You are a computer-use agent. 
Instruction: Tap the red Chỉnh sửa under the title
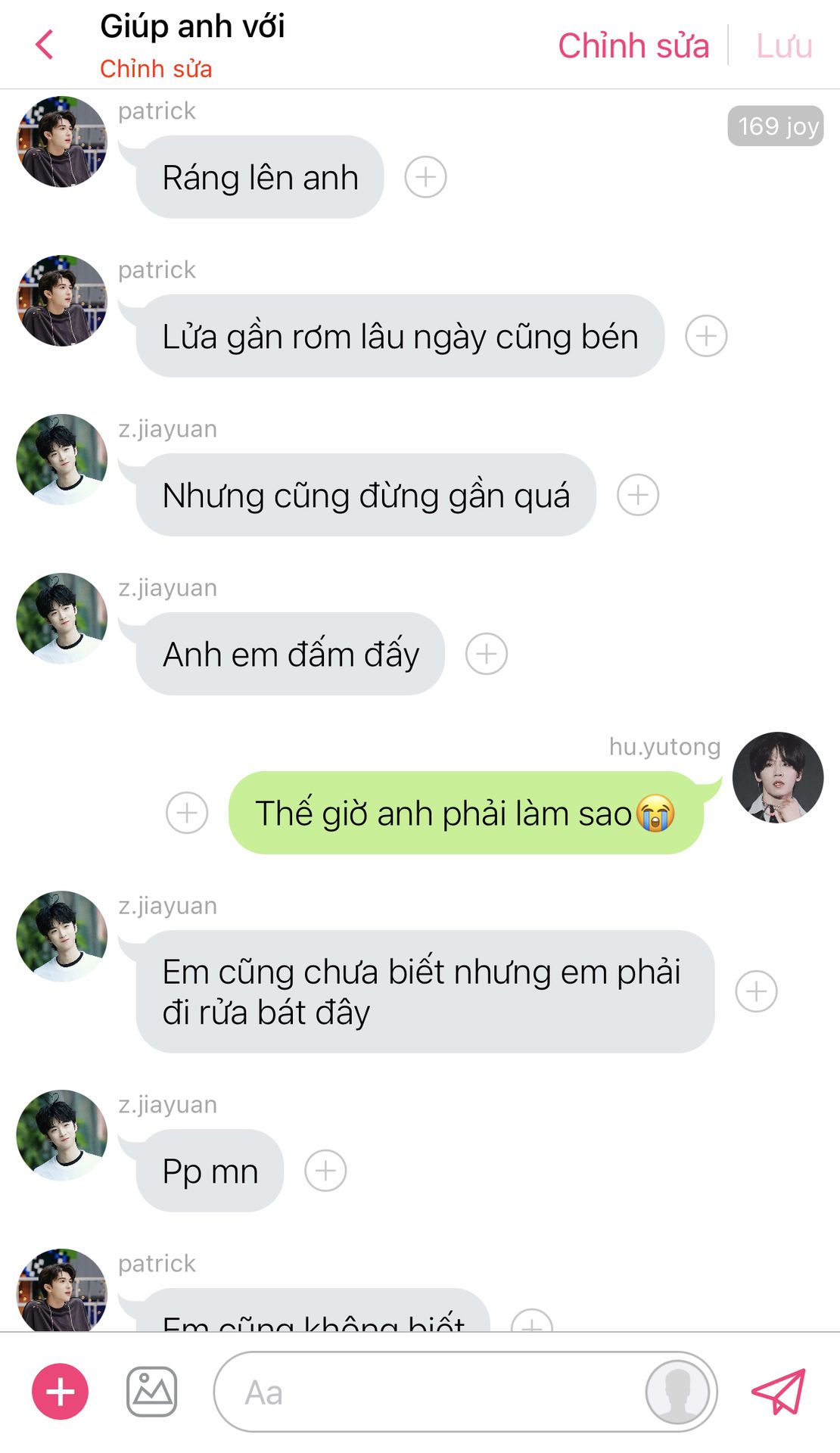[x=156, y=69]
